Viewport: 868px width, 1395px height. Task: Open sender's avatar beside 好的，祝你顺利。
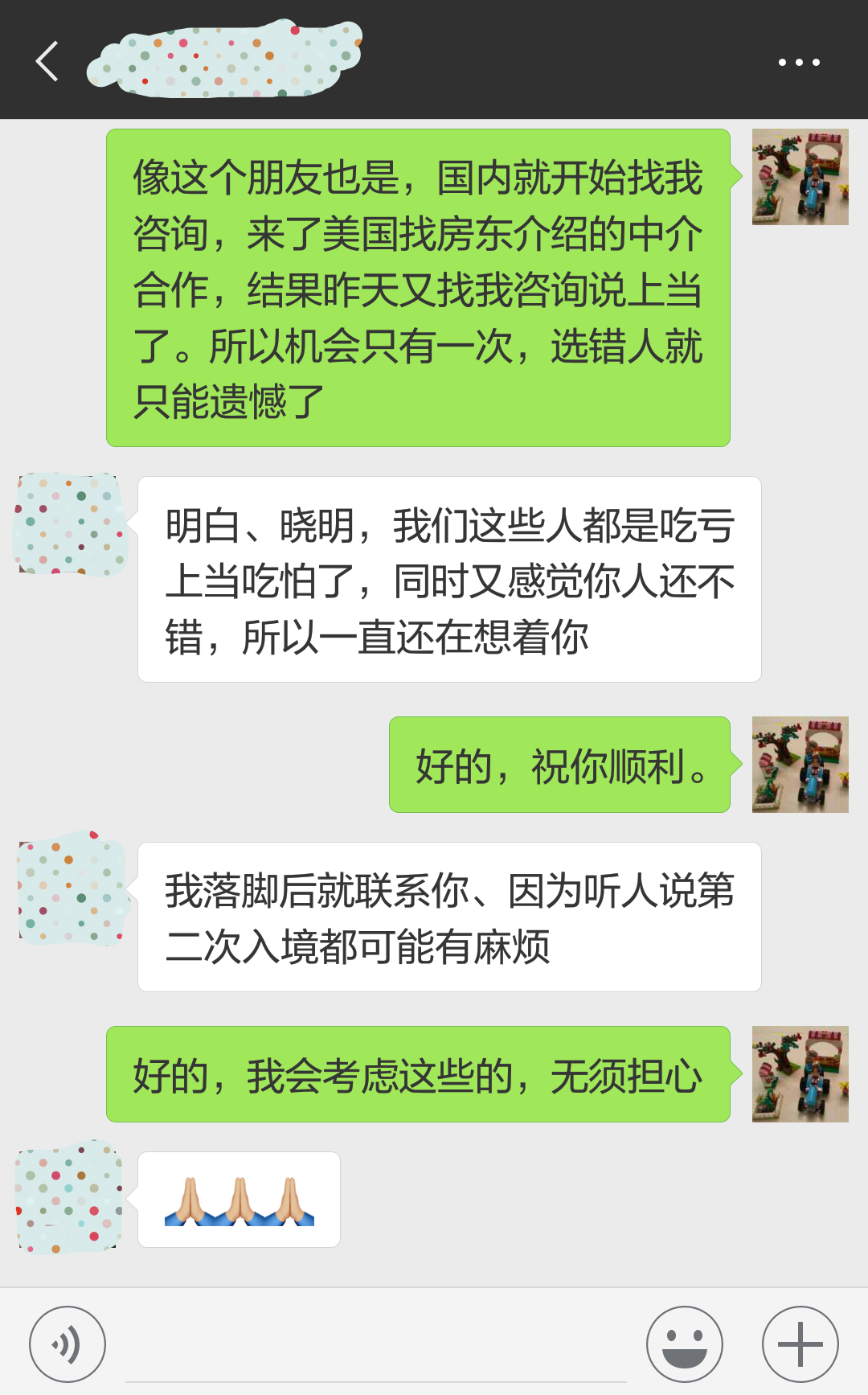click(800, 765)
